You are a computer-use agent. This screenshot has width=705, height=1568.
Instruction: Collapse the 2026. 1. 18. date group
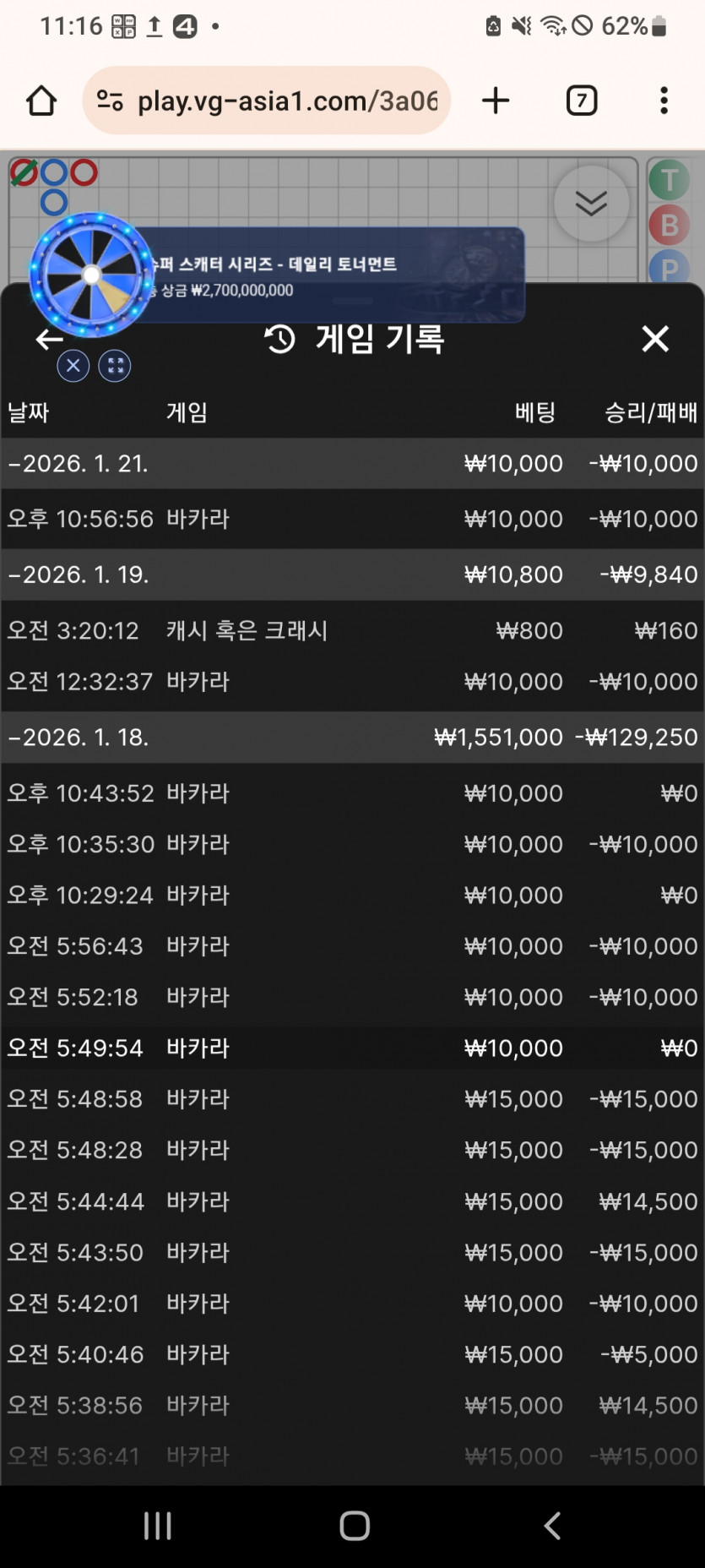(x=352, y=738)
